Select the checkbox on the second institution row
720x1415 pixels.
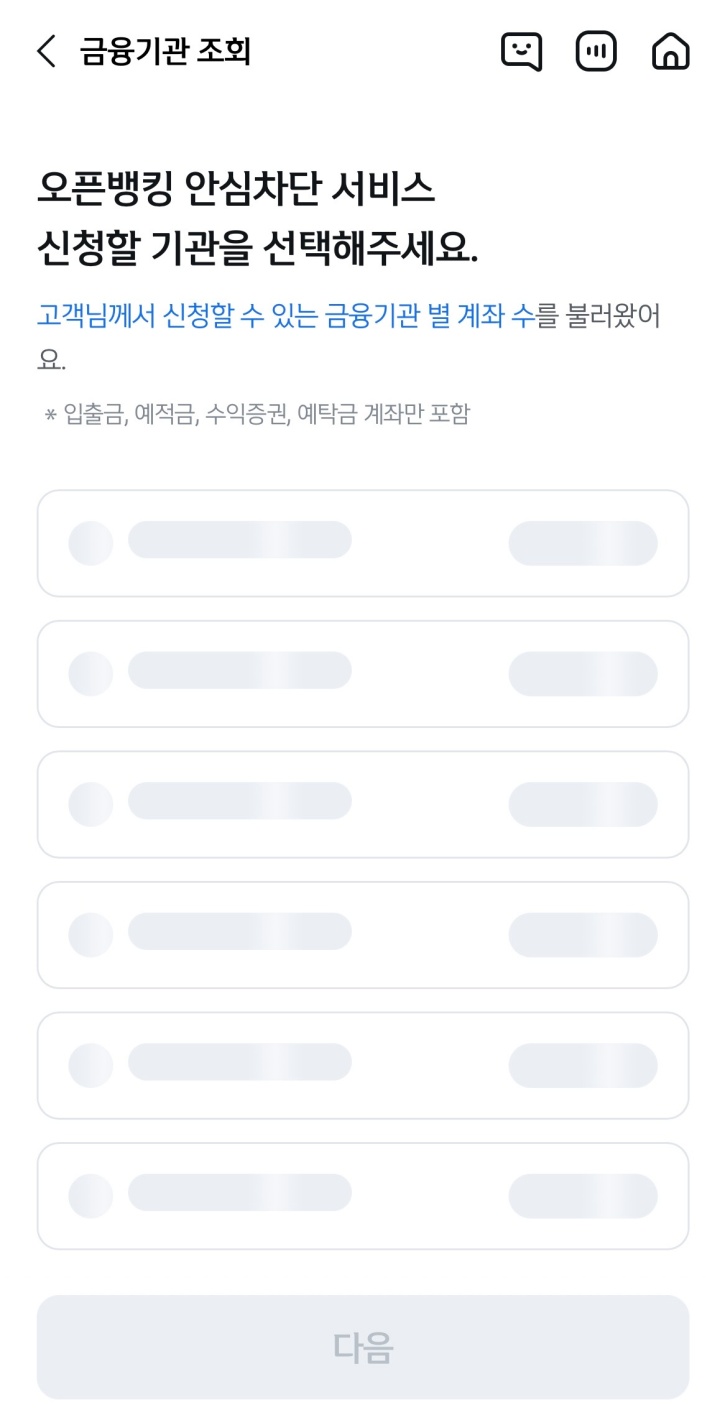(90, 673)
